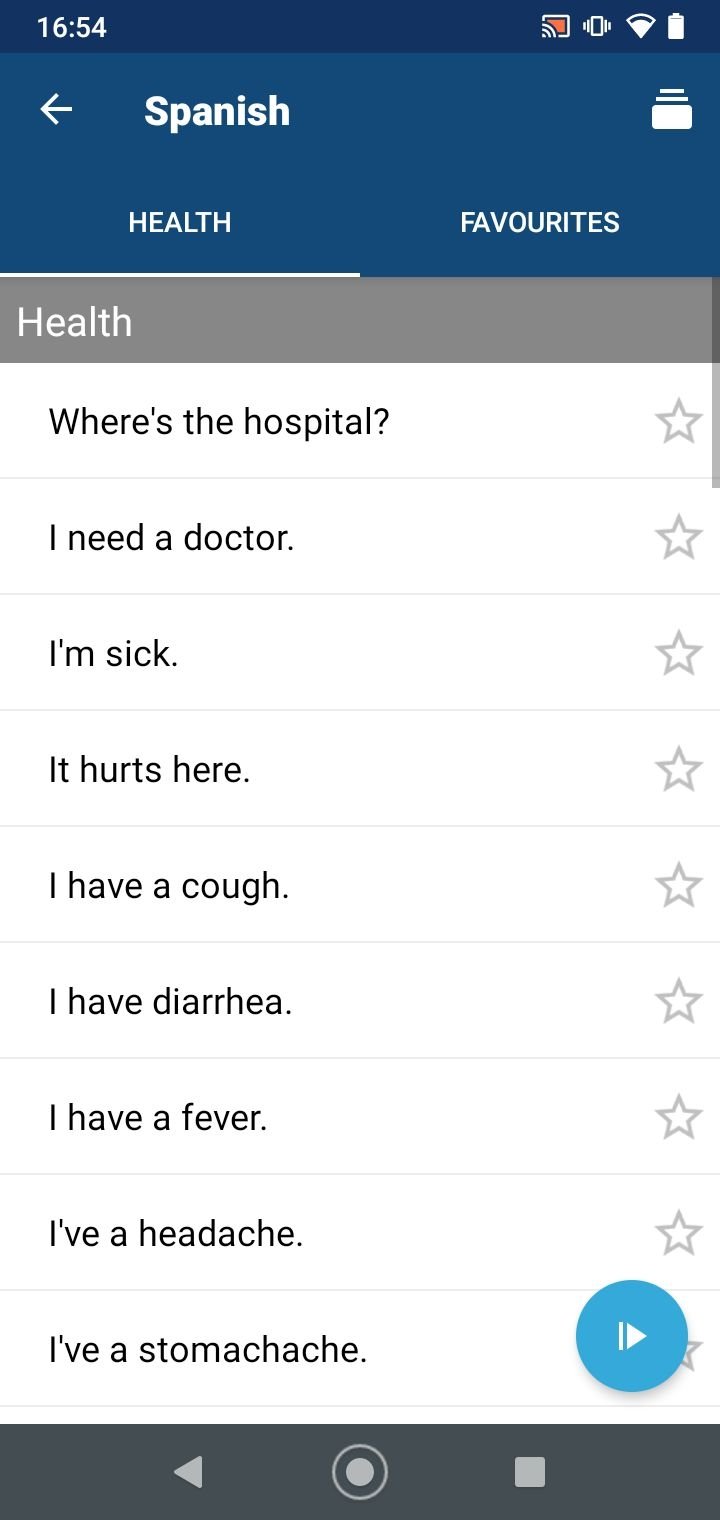Select the Health tab
The image size is (720, 1520).
point(180,222)
